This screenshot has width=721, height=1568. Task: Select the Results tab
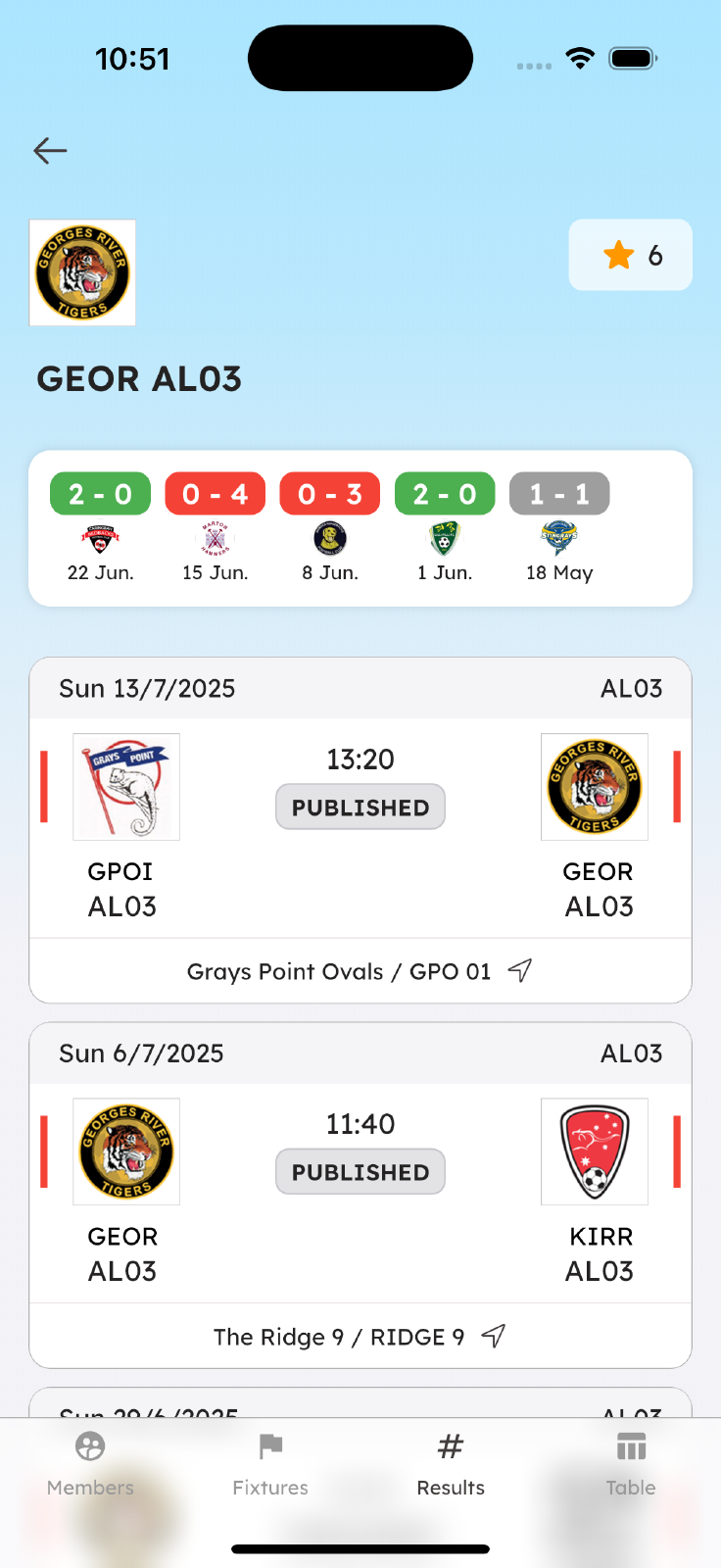(451, 1464)
